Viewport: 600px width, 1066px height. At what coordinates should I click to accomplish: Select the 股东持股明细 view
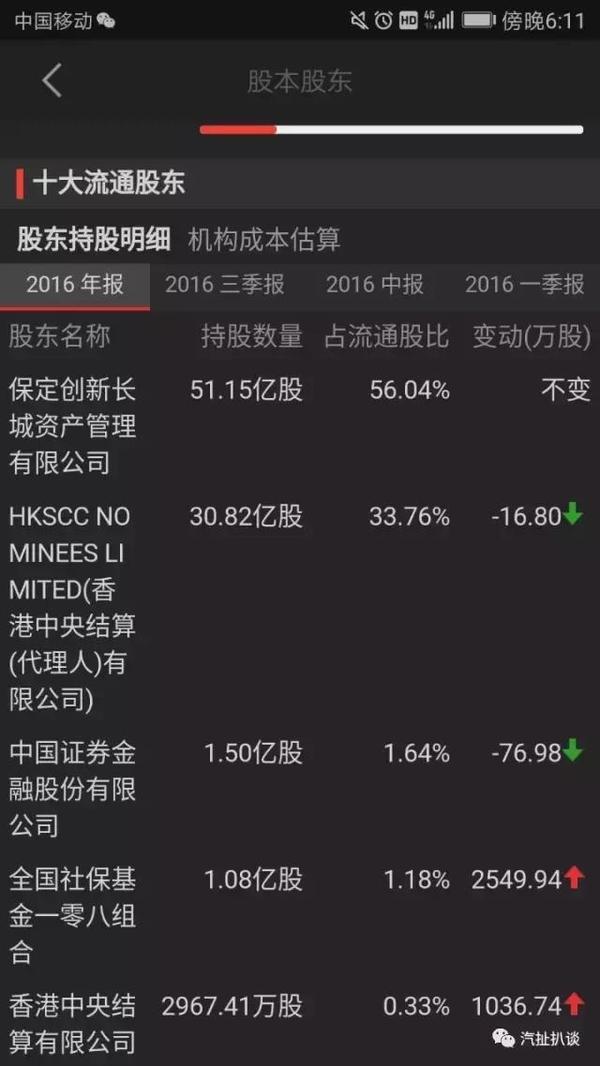pos(94,240)
